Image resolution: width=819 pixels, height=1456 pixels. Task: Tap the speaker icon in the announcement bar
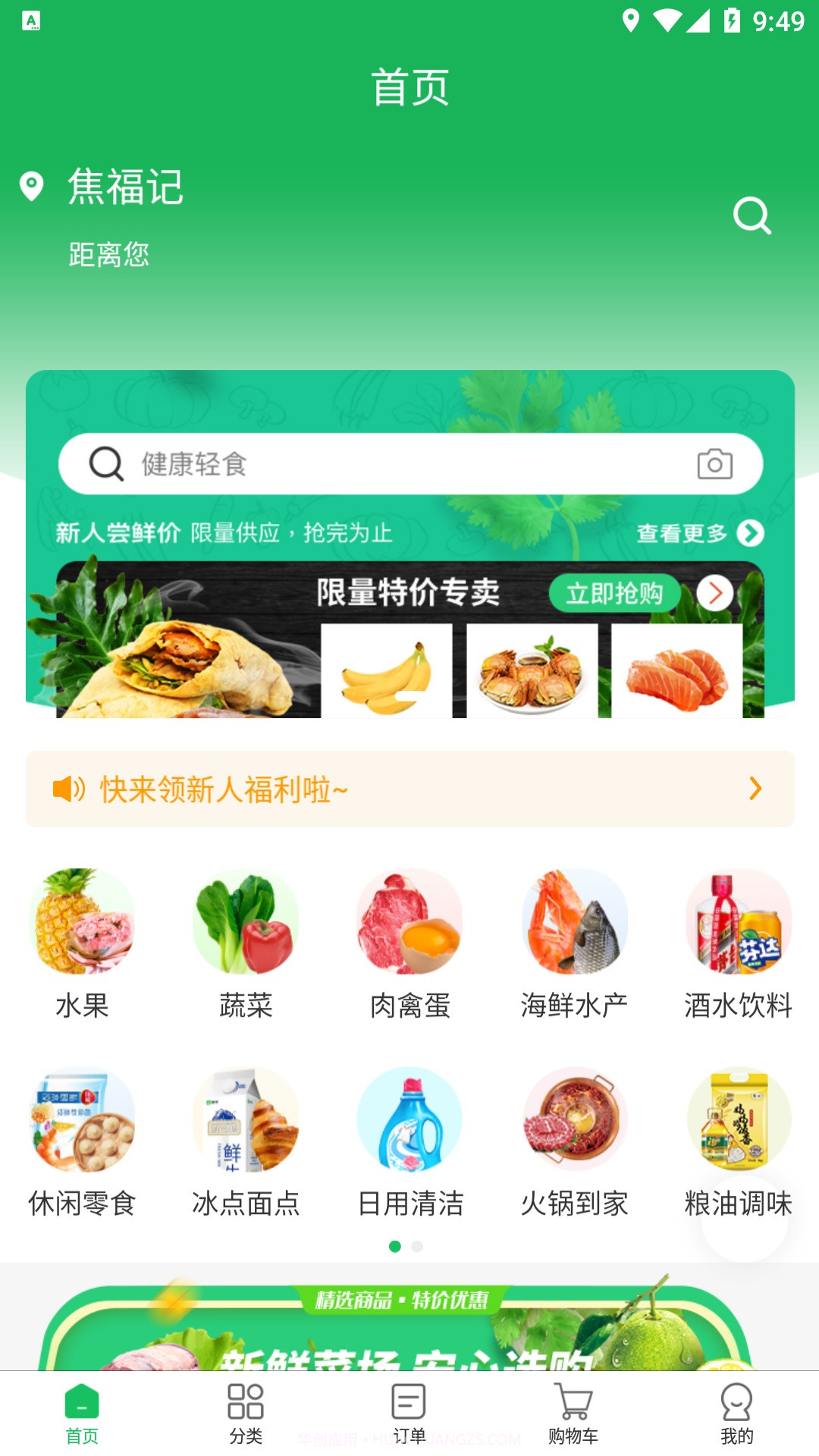coord(68,790)
